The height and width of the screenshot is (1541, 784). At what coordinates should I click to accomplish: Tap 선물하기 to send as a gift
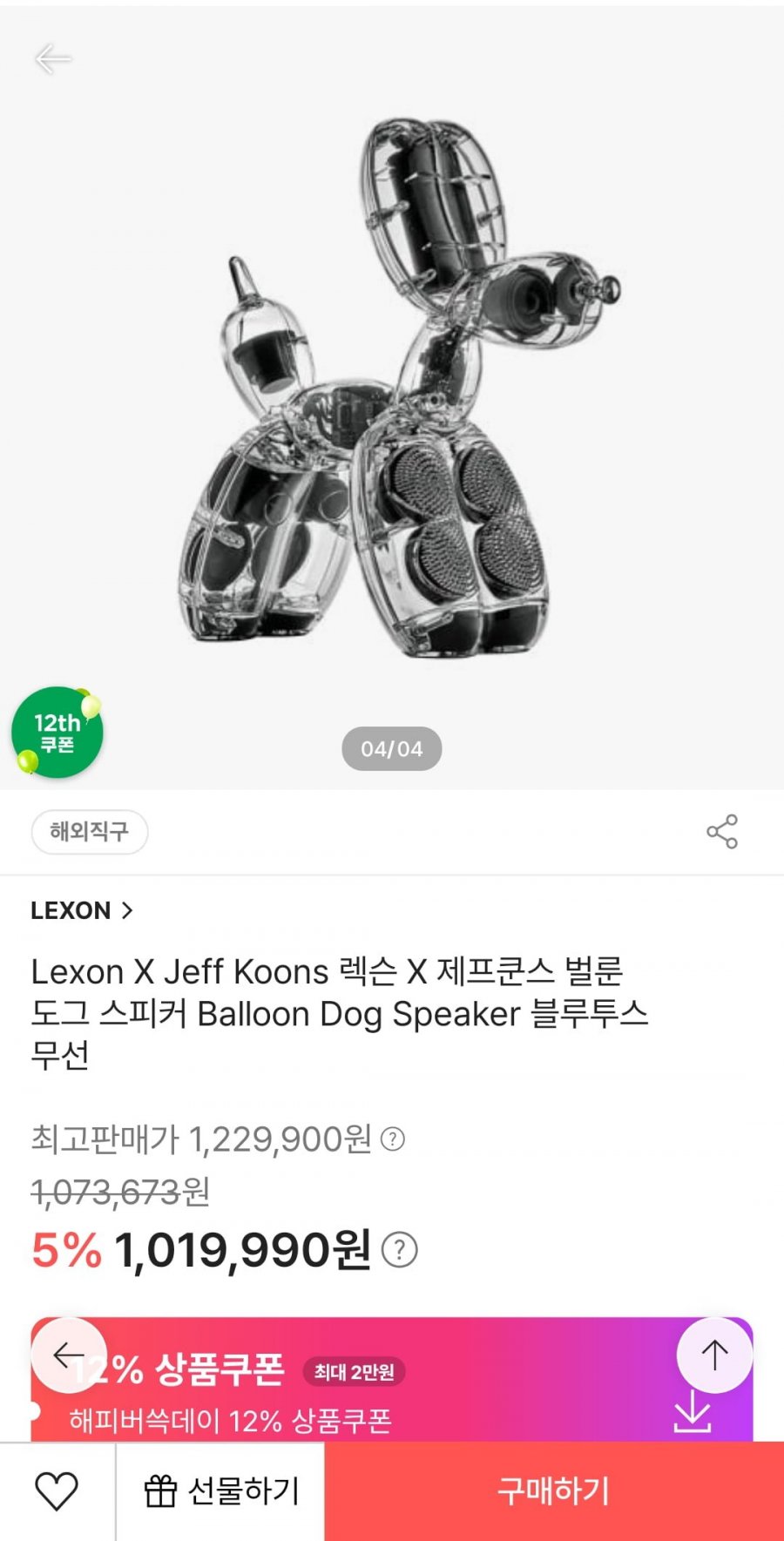(x=221, y=1491)
